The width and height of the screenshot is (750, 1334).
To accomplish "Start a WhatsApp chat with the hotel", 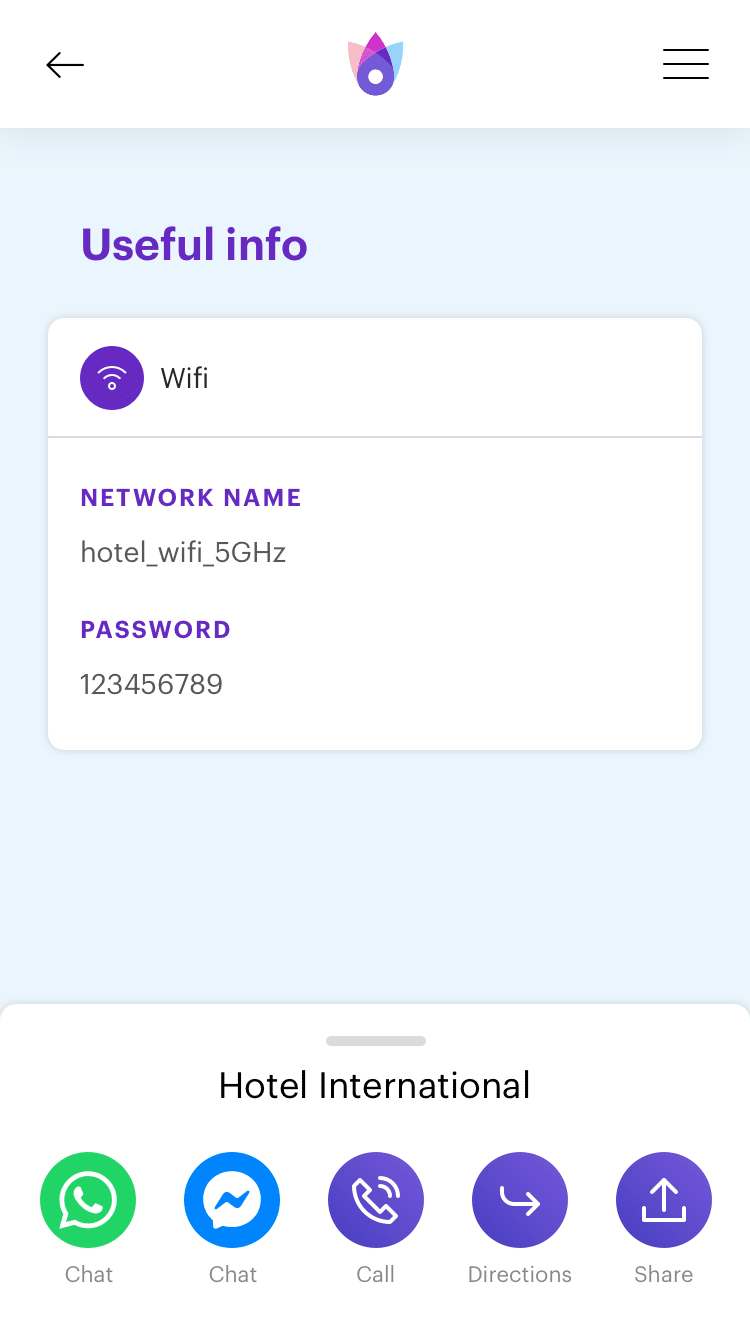I will tap(88, 1200).
